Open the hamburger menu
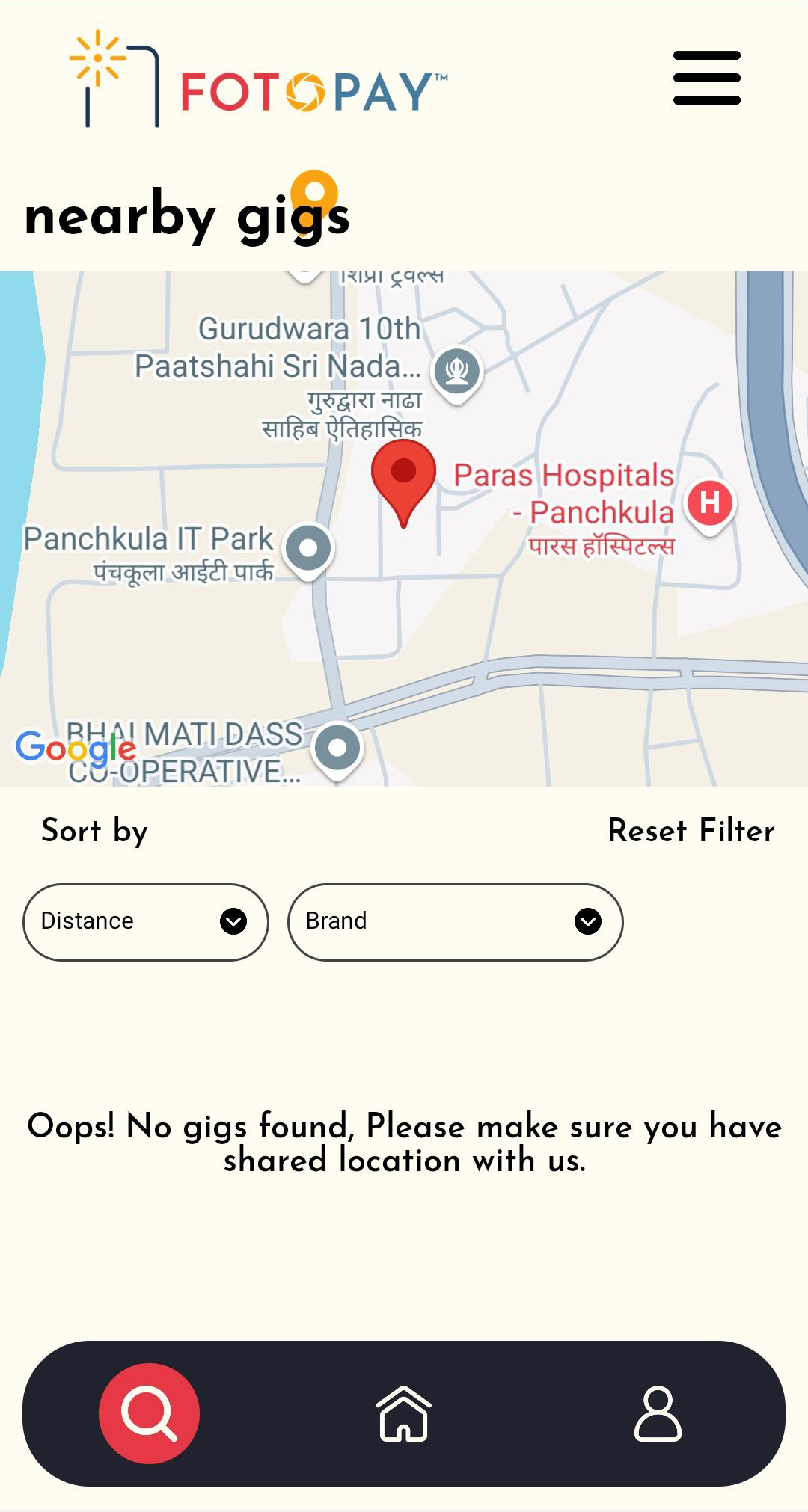The height and width of the screenshot is (1512, 808). point(706,78)
